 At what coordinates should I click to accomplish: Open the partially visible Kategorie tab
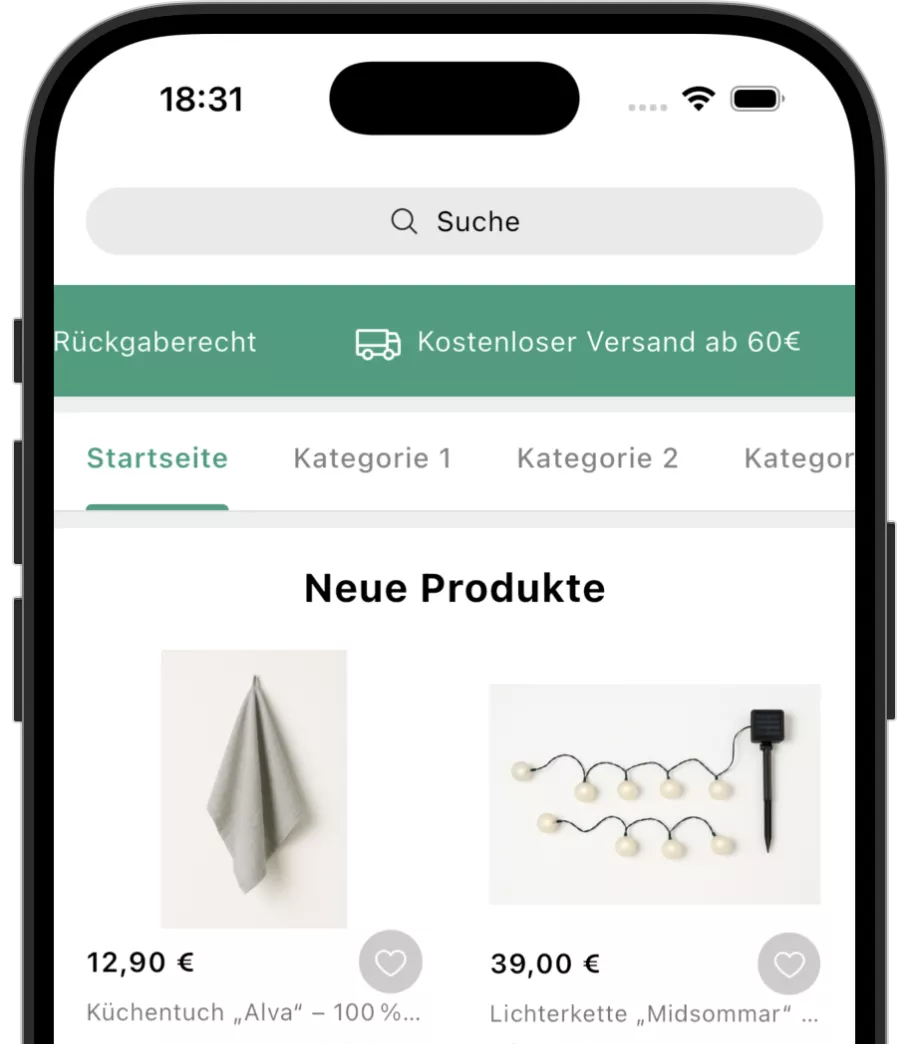pos(800,458)
